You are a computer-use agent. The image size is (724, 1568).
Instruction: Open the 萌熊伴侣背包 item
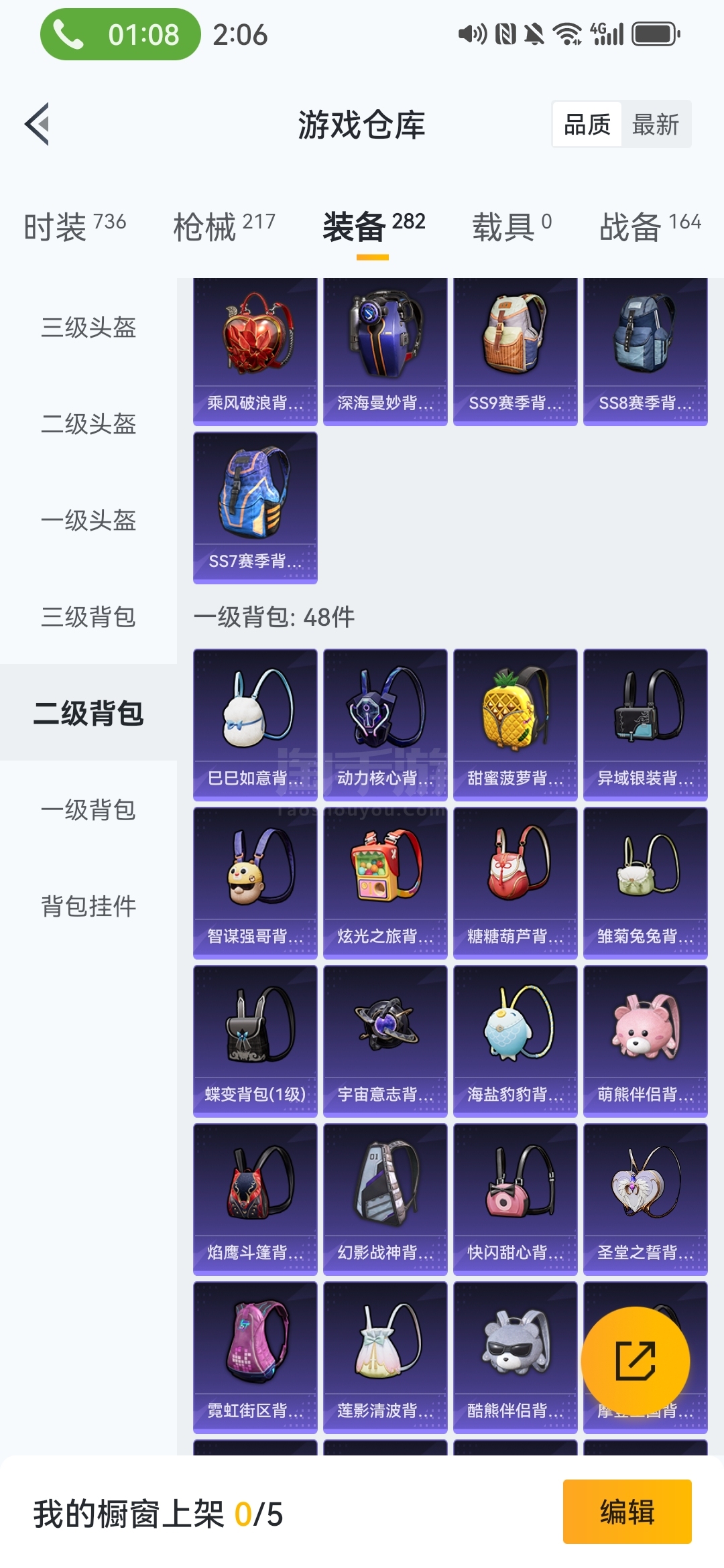tap(645, 1041)
